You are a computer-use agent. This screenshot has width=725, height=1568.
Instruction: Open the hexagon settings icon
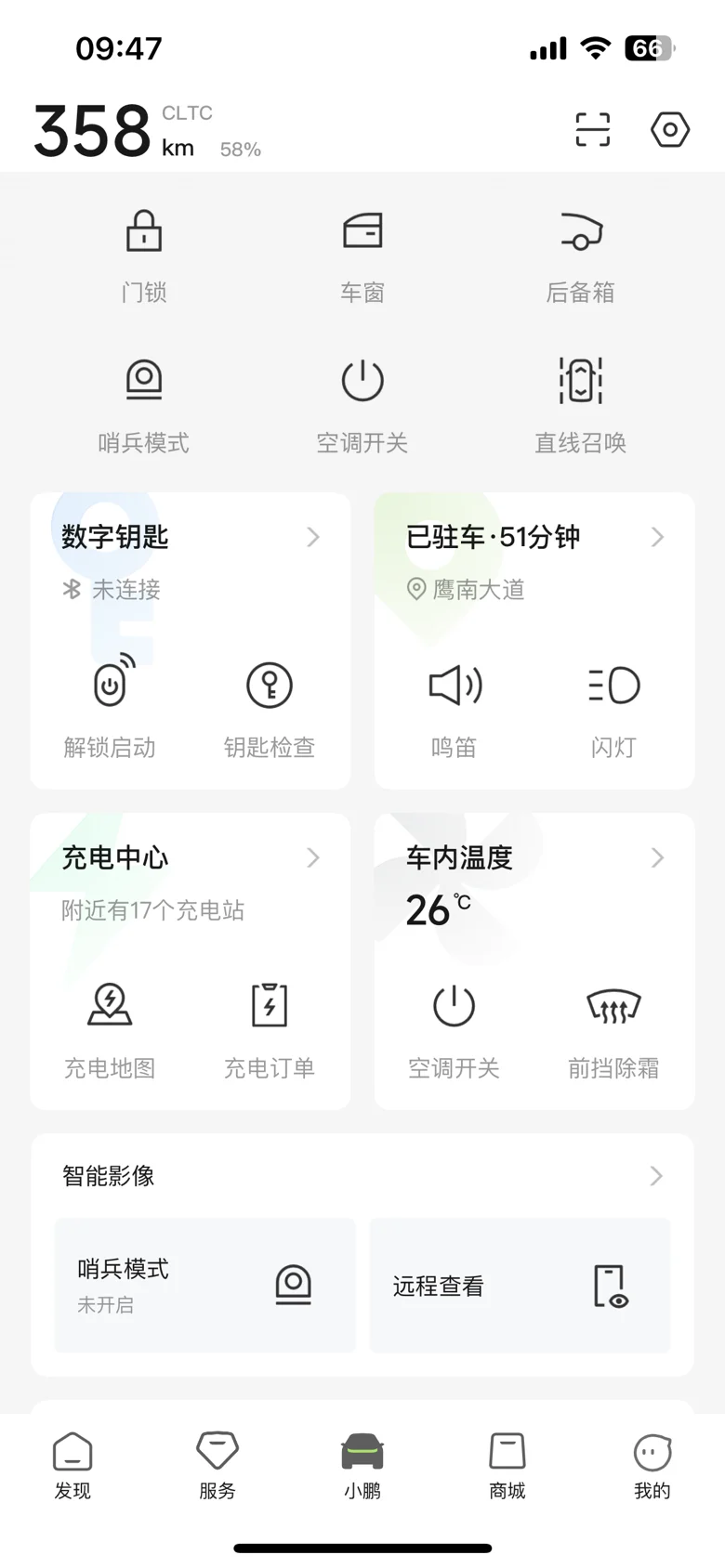(670, 129)
